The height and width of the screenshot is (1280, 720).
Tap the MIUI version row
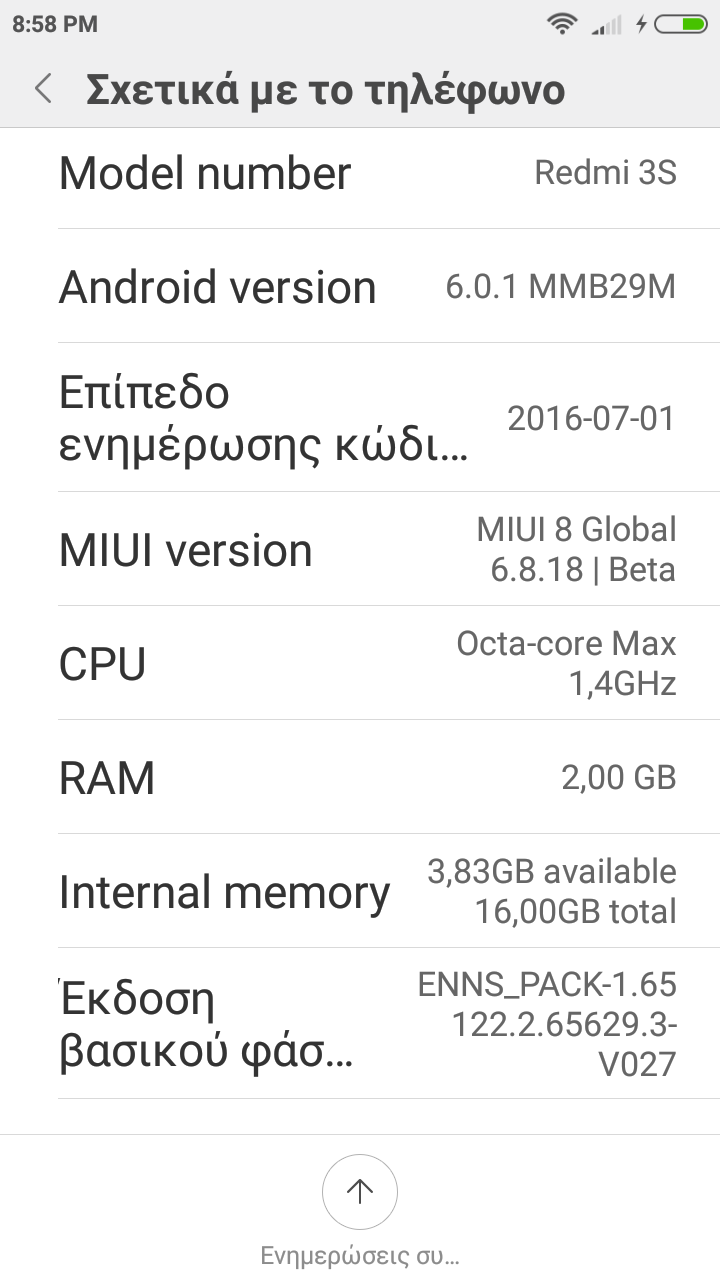click(x=360, y=550)
